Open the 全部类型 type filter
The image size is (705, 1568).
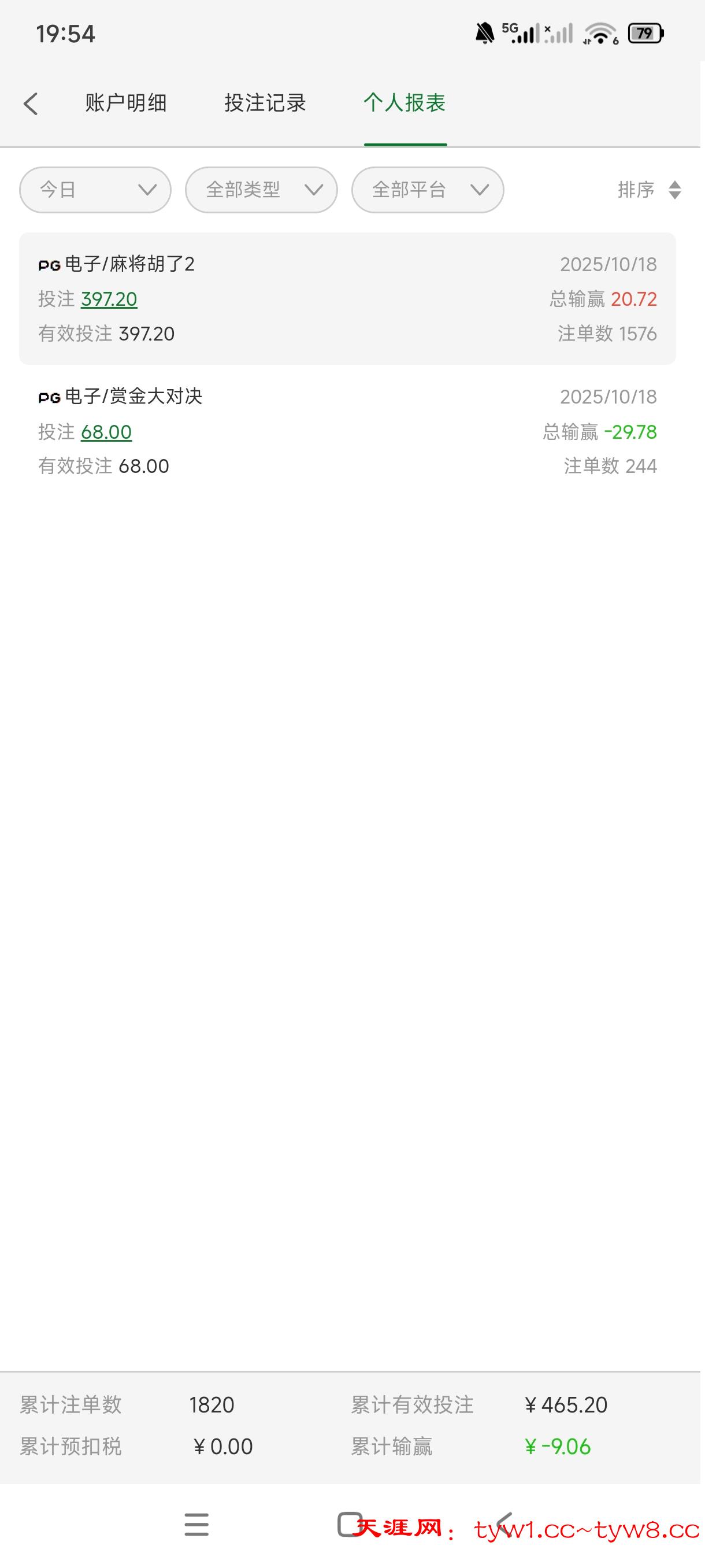tap(261, 190)
